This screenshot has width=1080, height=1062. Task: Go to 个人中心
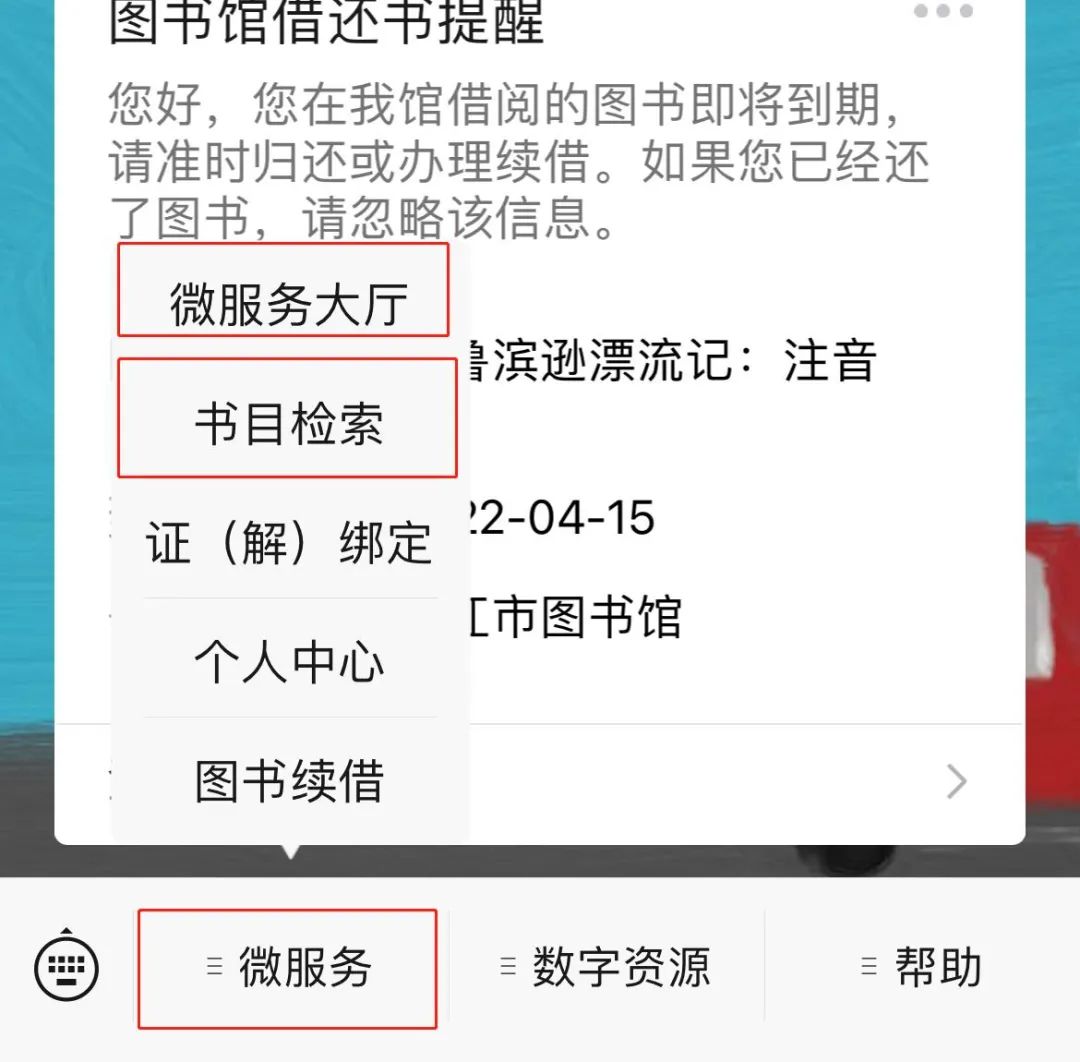click(288, 662)
